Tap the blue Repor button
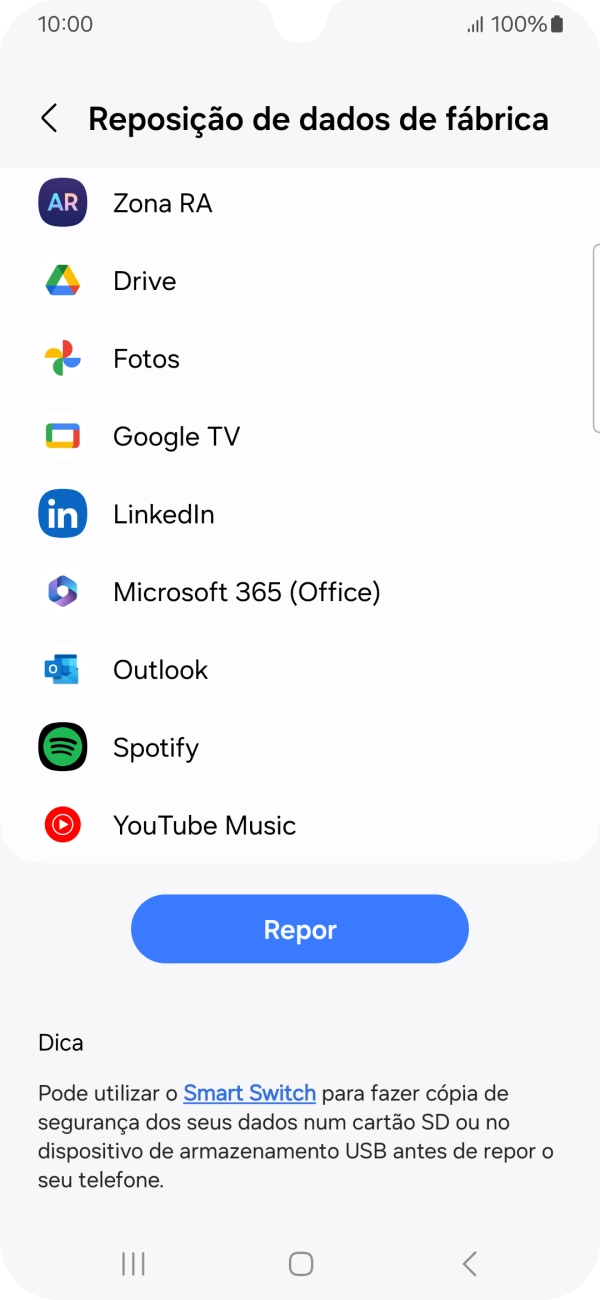The height and width of the screenshot is (1300, 600). point(299,929)
